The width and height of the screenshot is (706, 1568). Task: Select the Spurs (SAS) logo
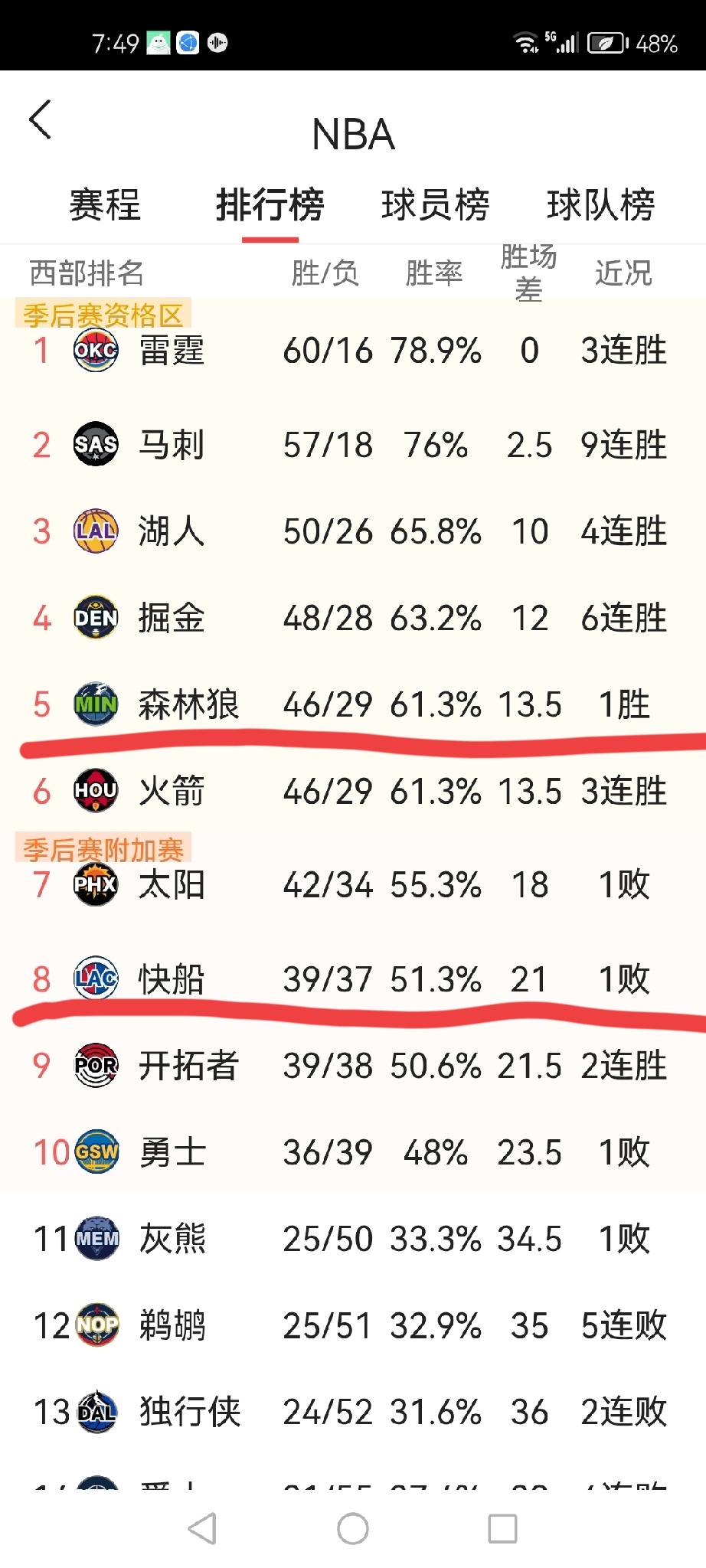click(93, 445)
